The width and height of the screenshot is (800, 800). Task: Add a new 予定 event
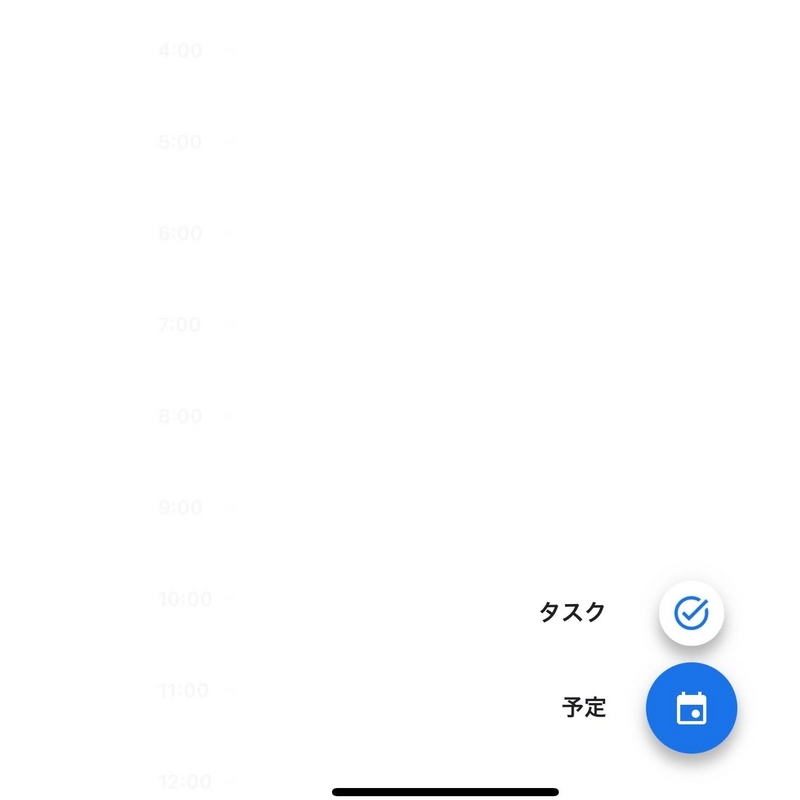coord(691,708)
